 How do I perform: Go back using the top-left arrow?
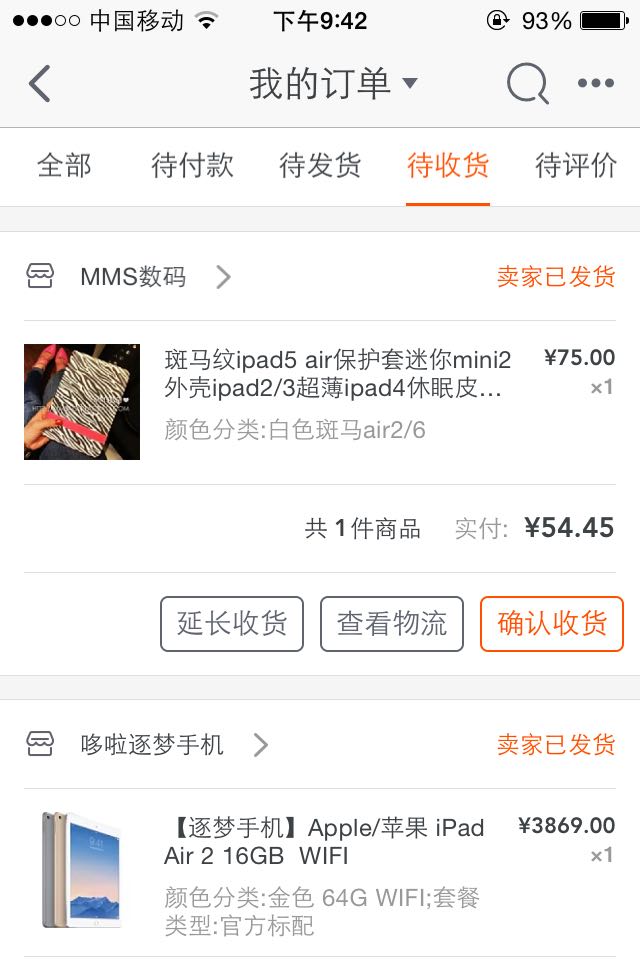click(40, 84)
